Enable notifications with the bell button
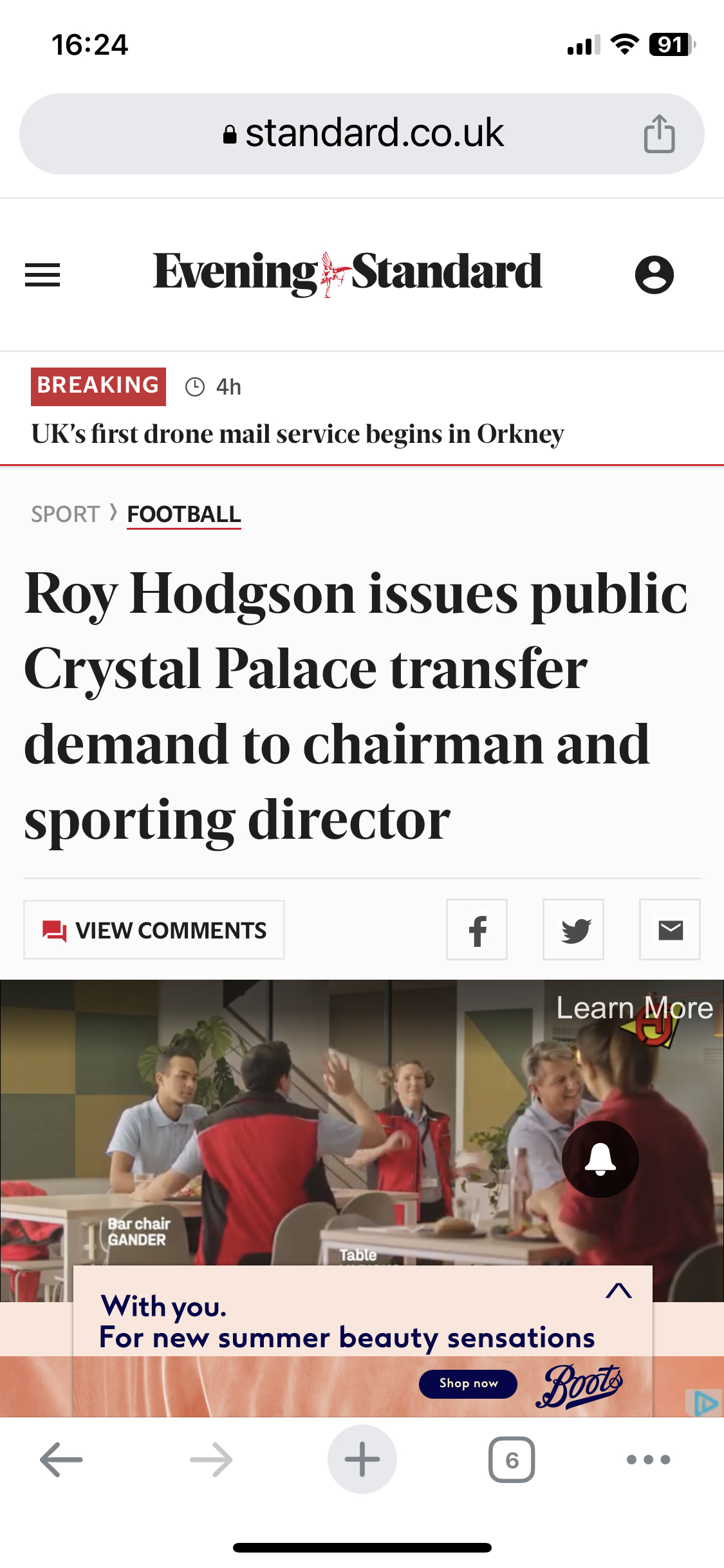Viewport: 724px width, 1568px height. pyautogui.click(x=600, y=1159)
